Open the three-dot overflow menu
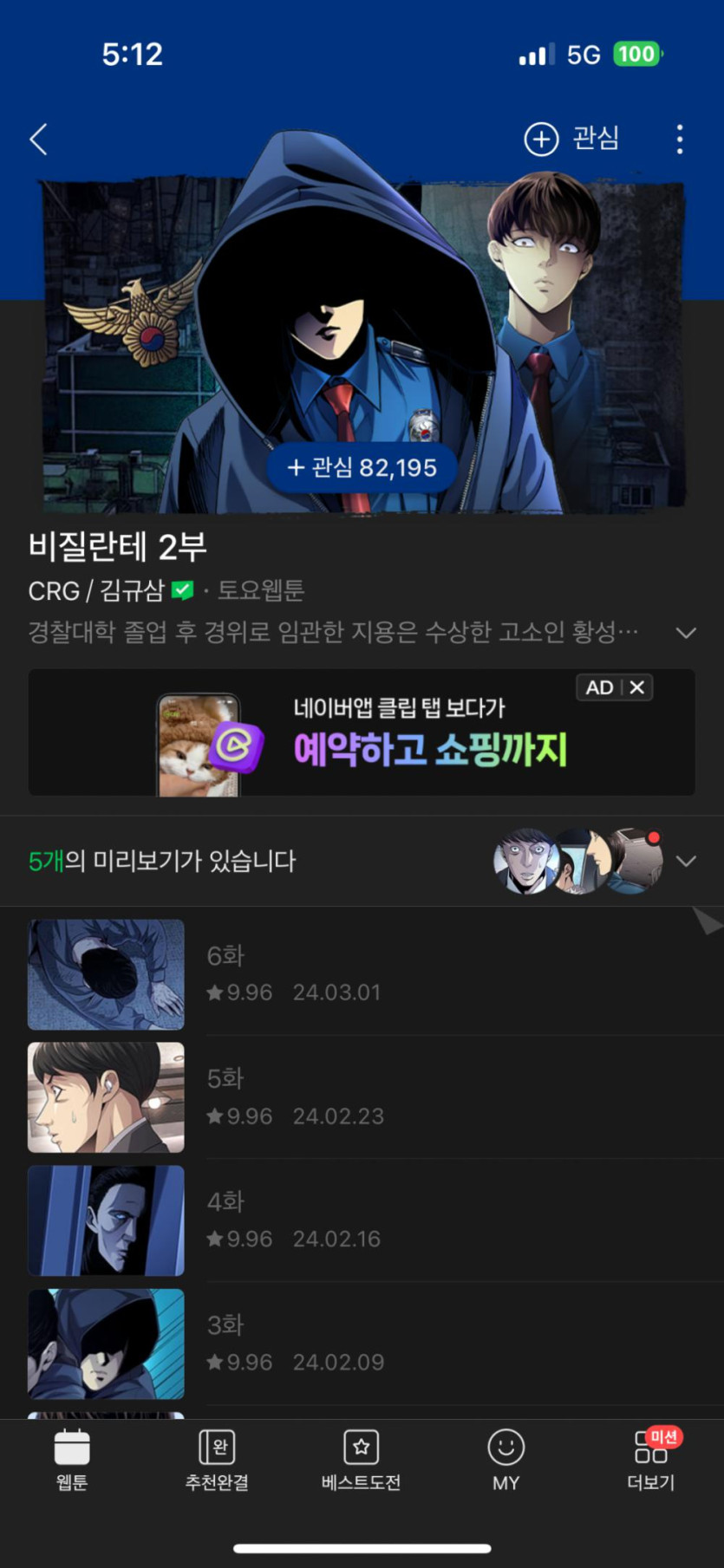Viewport: 724px width, 1568px height. tap(680, 139)
